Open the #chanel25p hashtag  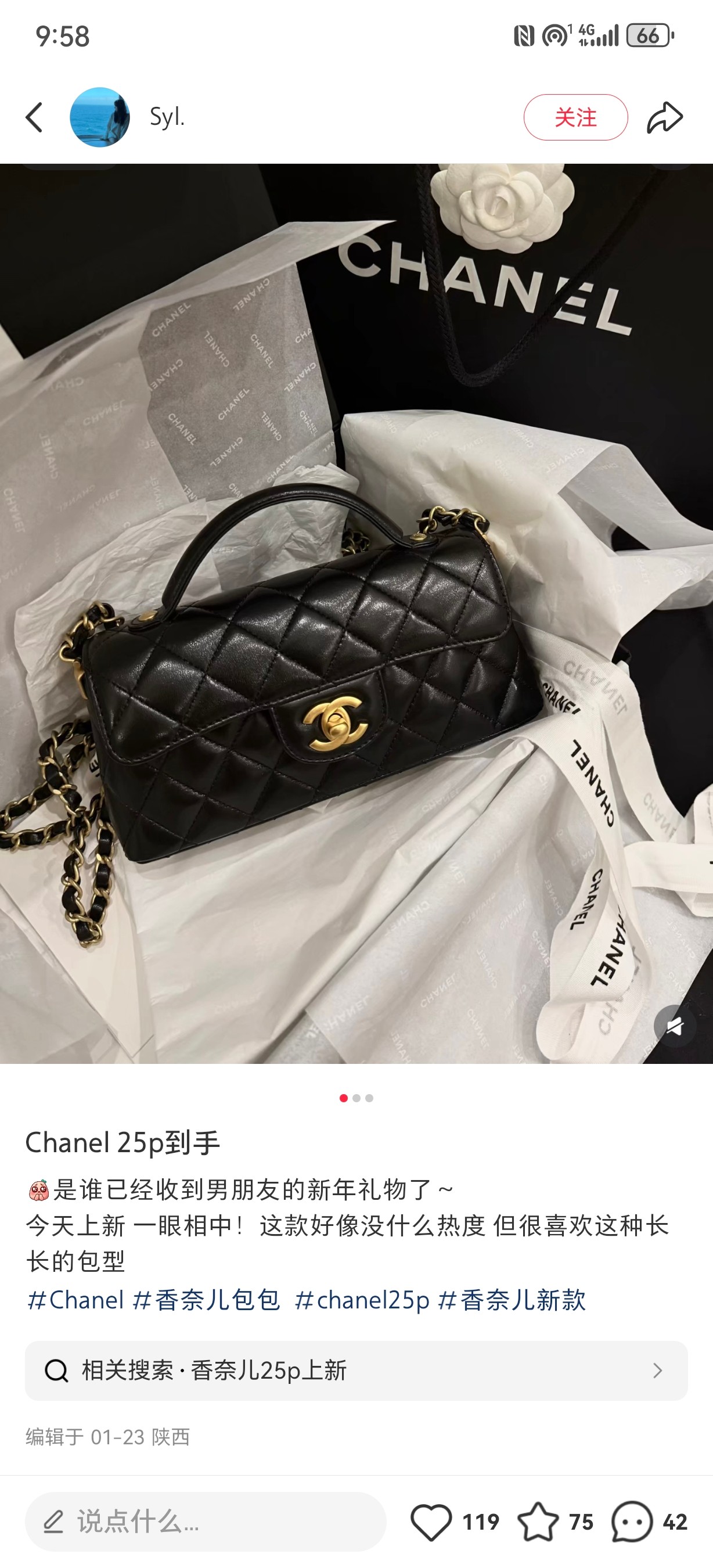click(362, 1300)
